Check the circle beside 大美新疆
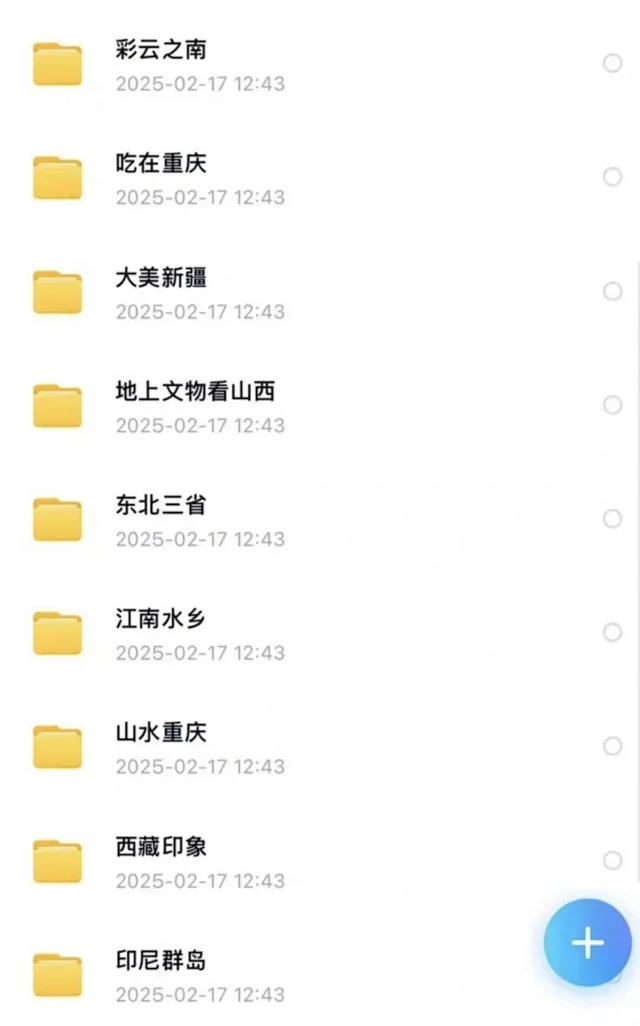The width and height of the screenshot is (640, 1026). click(612, 291)
